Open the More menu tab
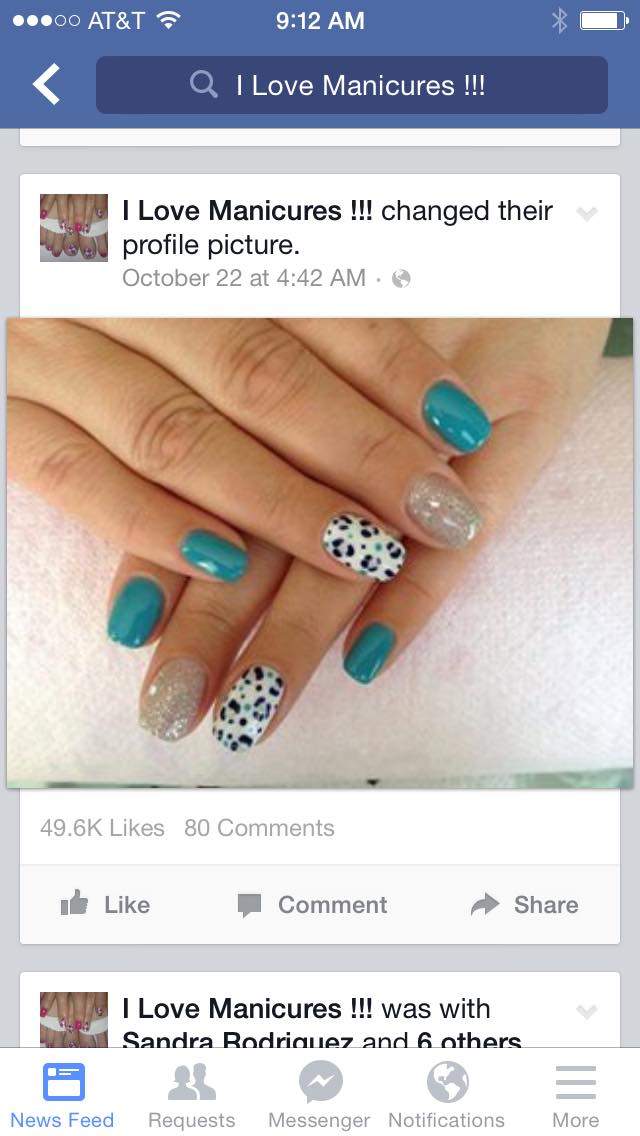This screenshot has width=640, height=1136. point(575,1095)
